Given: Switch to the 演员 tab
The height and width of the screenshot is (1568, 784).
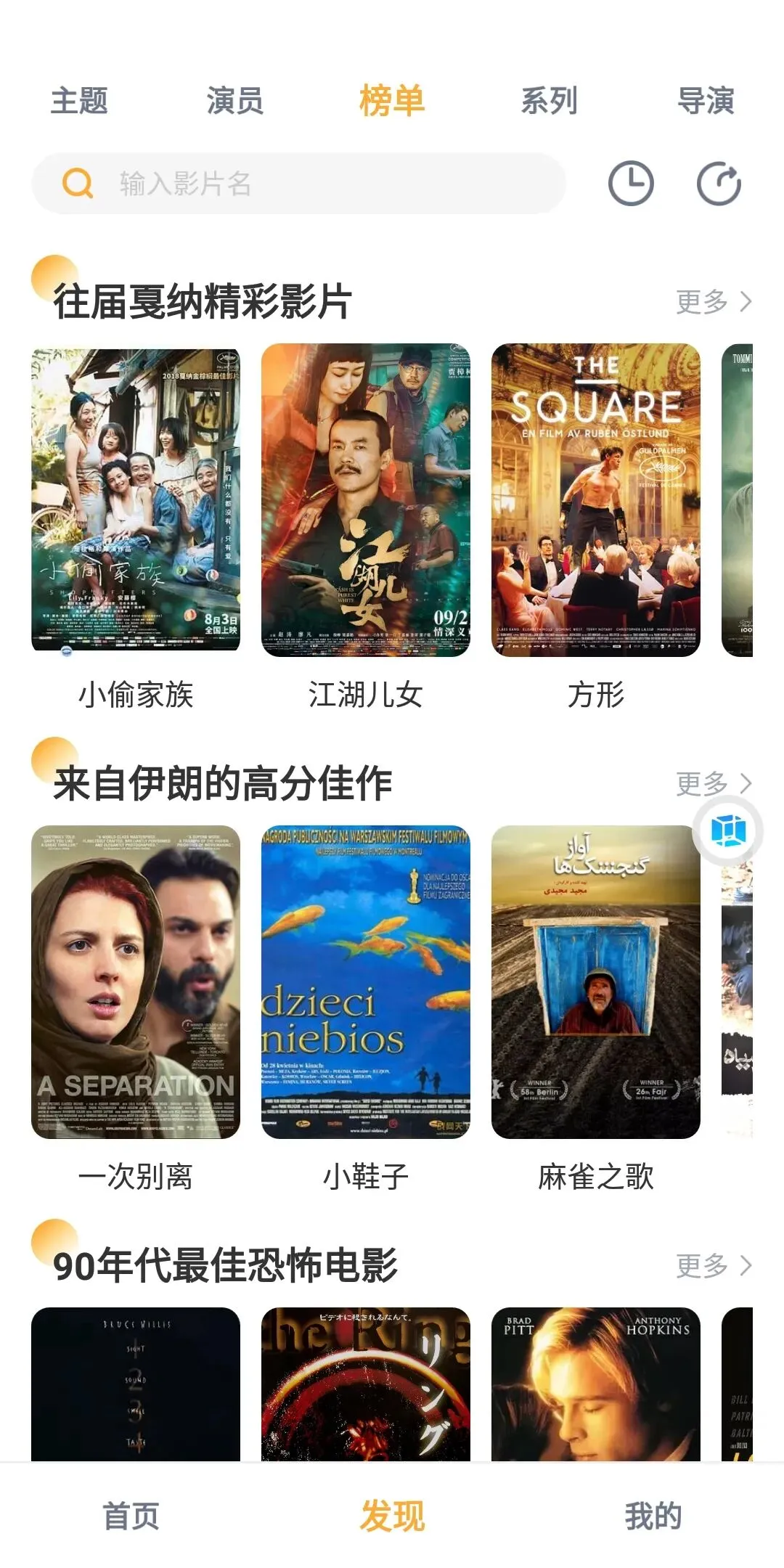Looking at the screenshot, I should 234,100.
